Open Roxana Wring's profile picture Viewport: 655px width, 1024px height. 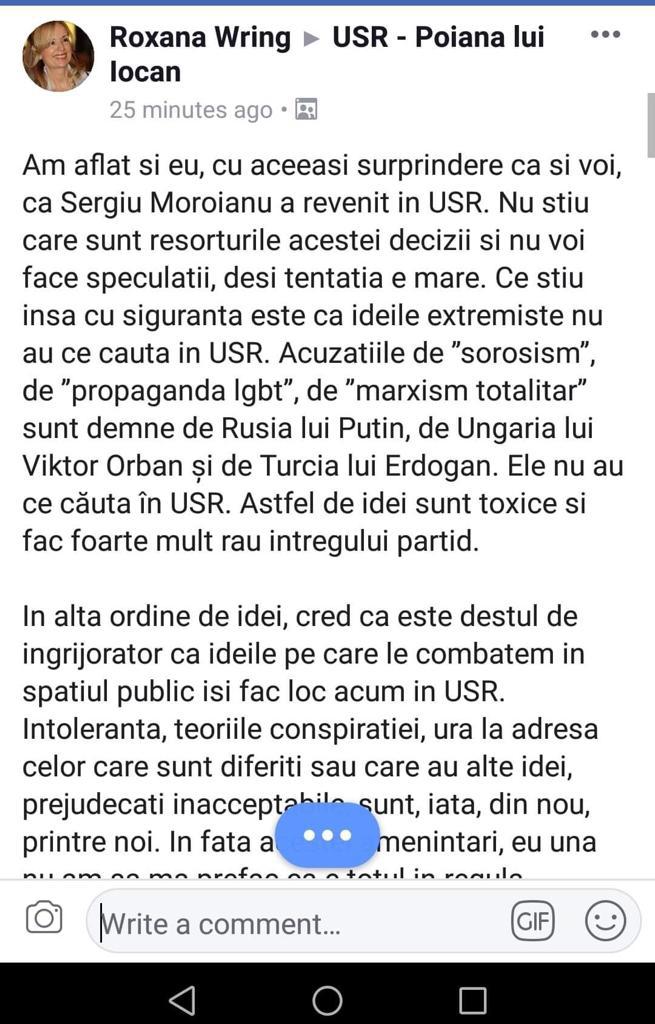58,56
